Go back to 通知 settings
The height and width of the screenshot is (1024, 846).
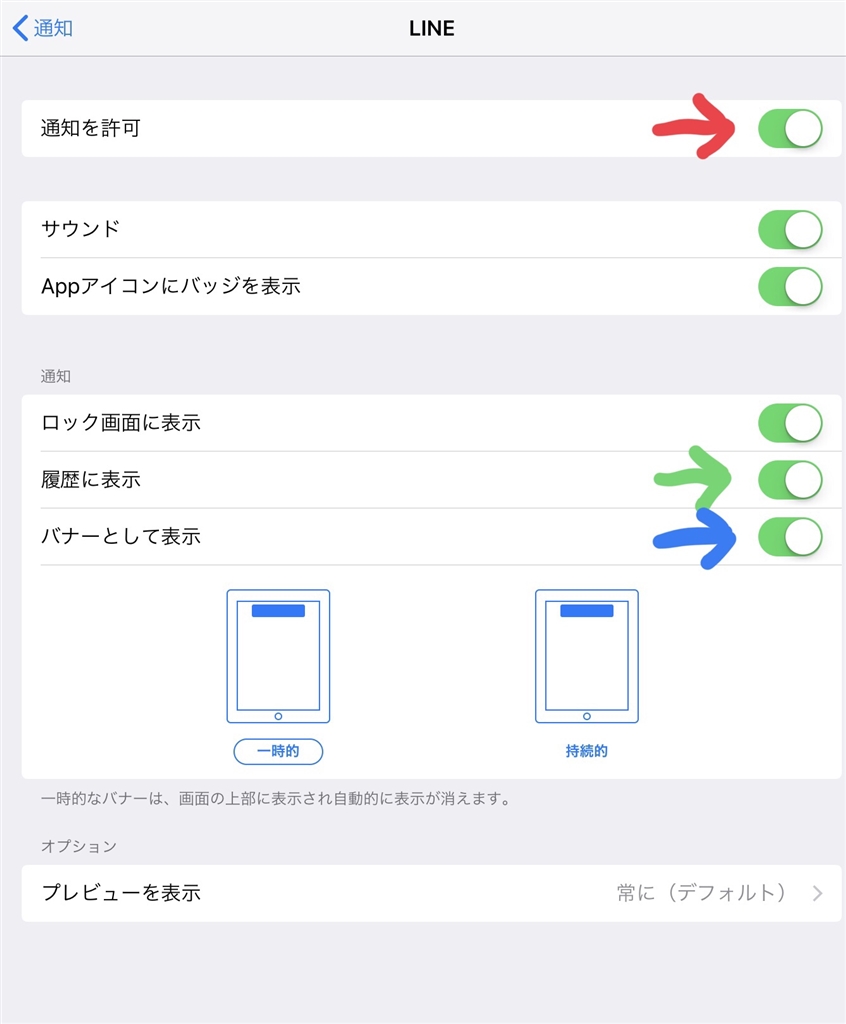[x=43, y=28]
